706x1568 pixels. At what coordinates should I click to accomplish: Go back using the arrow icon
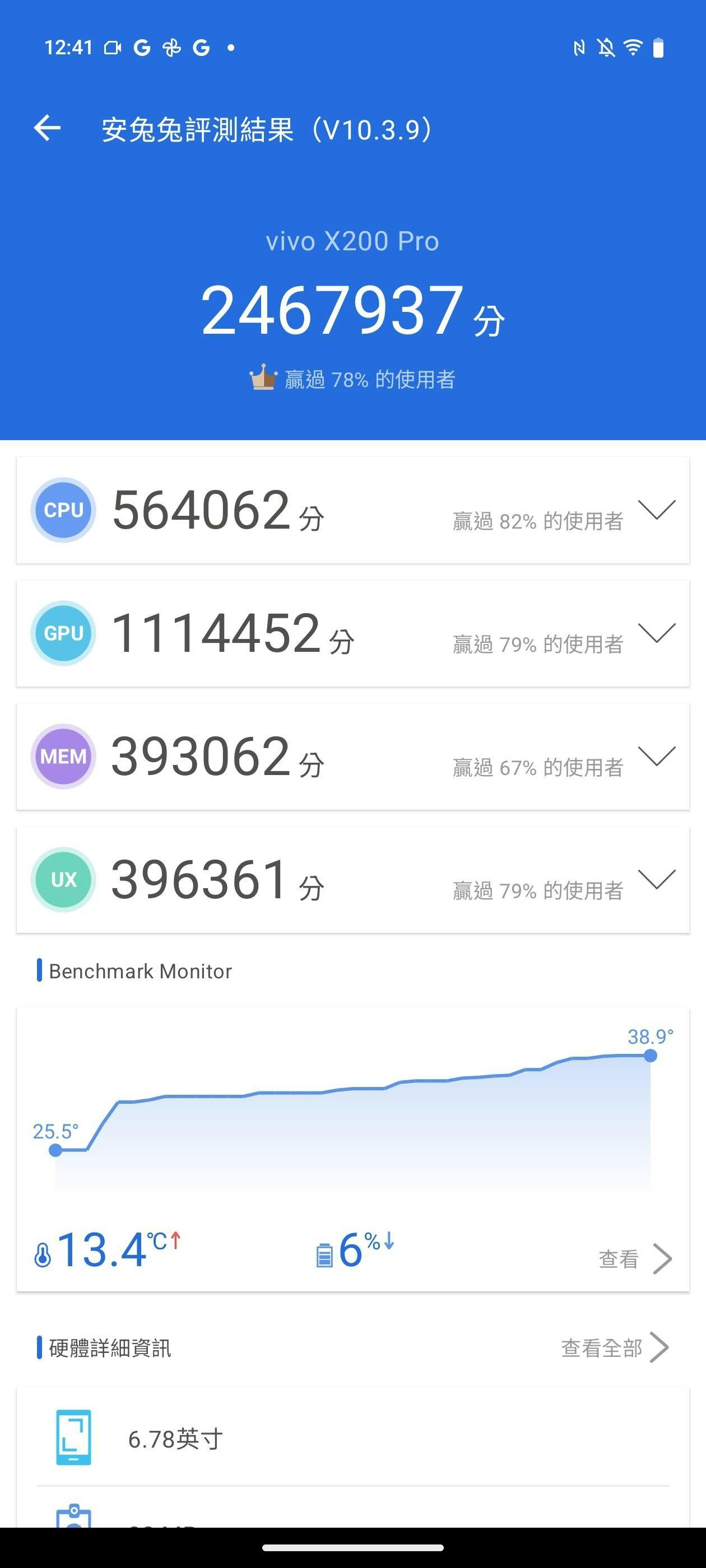(47, 128)
